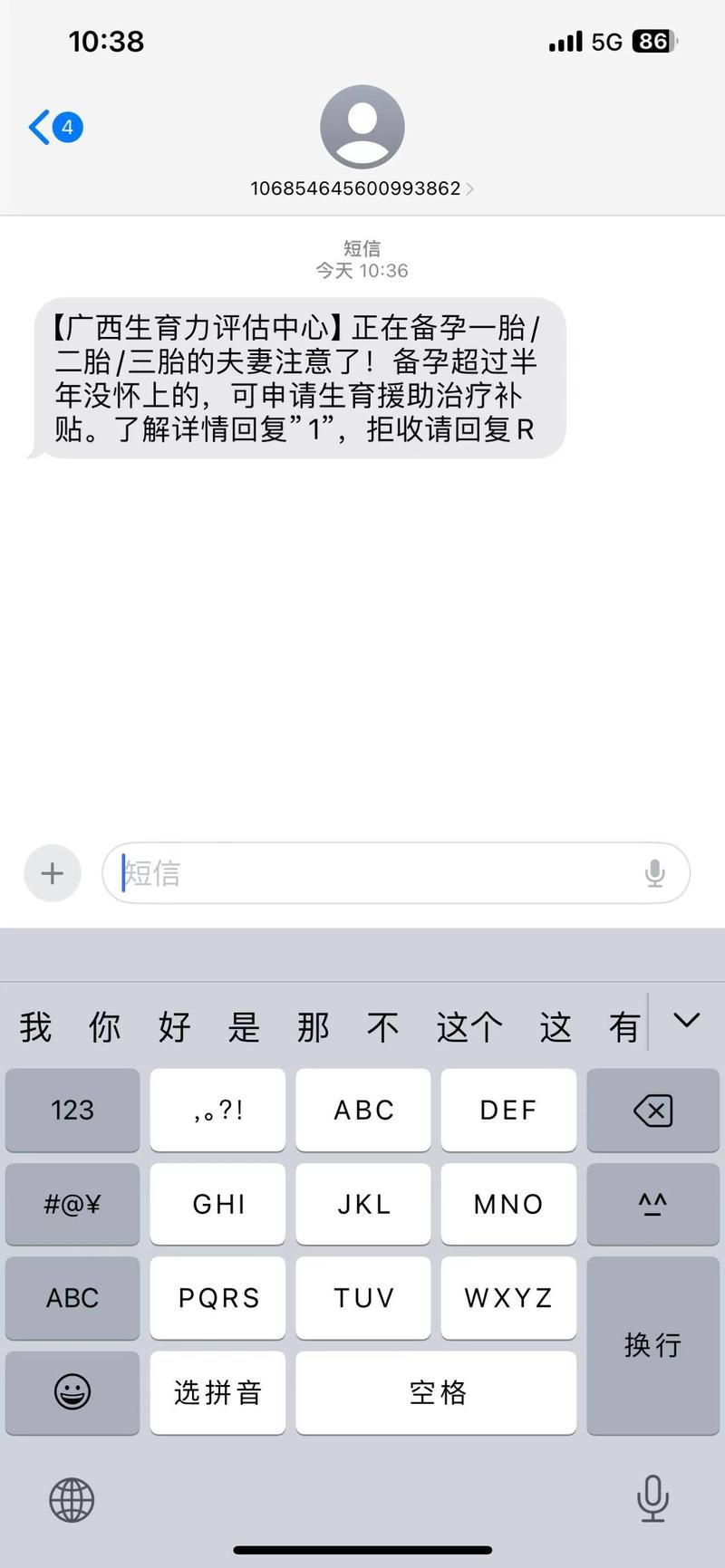This screenshot has height=1568, width=725.
Task: Tap the 短信 message input field
Action: point(362,873)
